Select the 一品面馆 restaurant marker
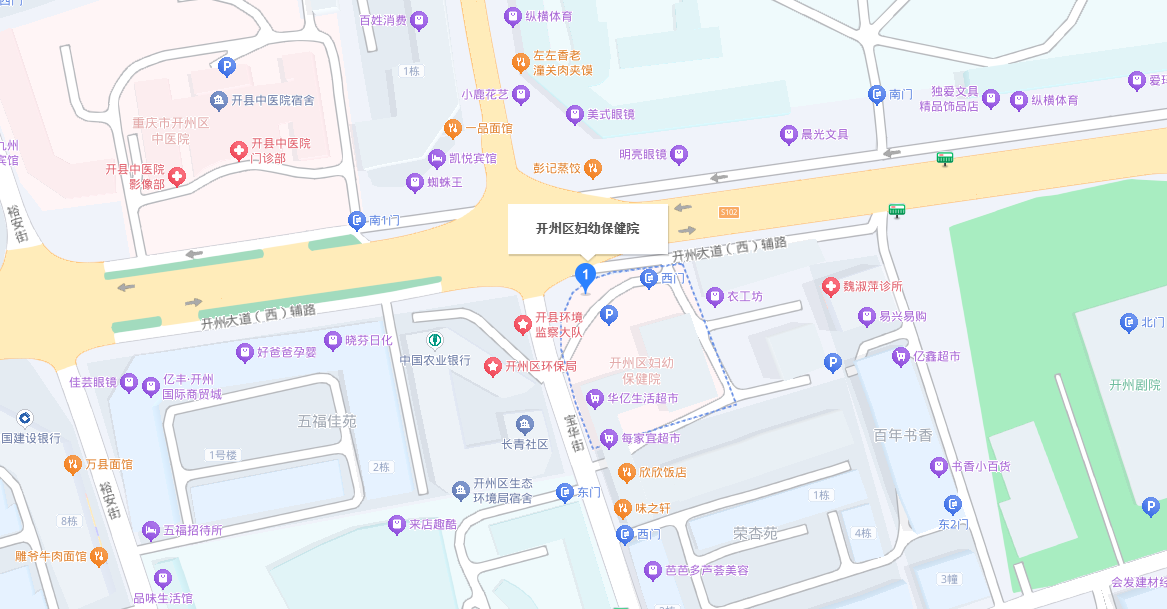 pos(452,128)
